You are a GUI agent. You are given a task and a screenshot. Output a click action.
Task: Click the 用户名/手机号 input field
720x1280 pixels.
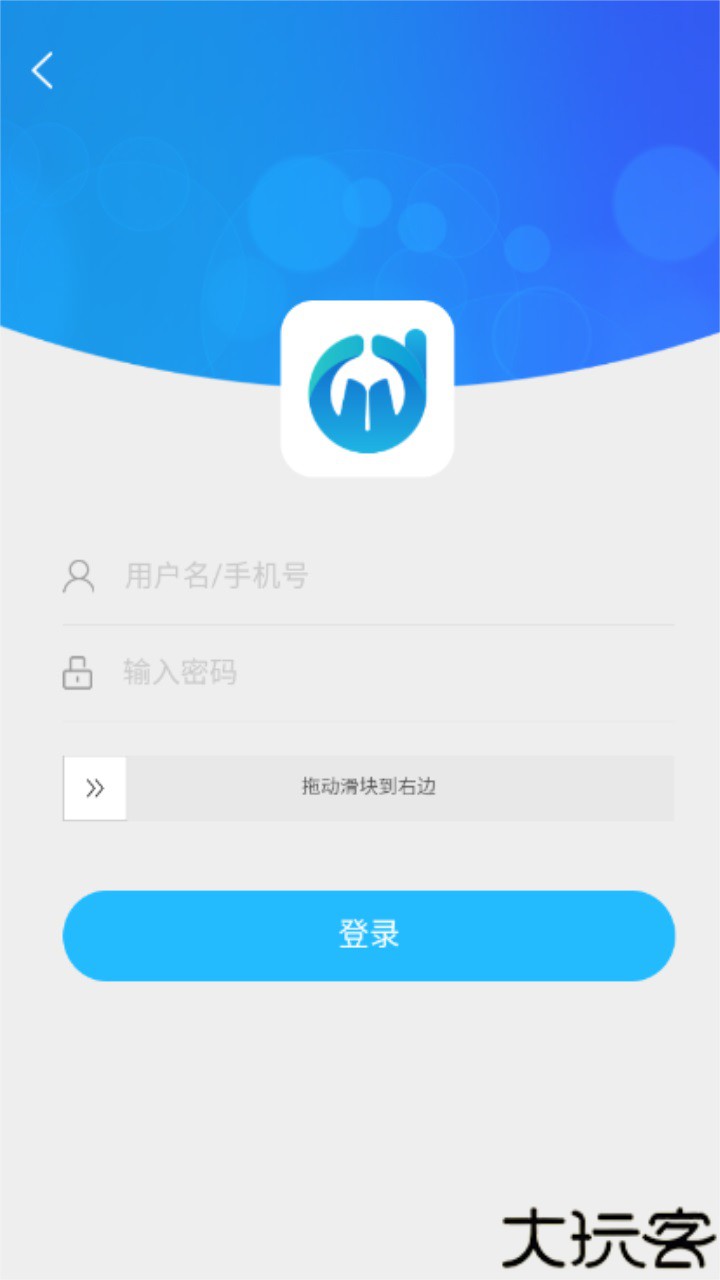(x=300, y=576)
